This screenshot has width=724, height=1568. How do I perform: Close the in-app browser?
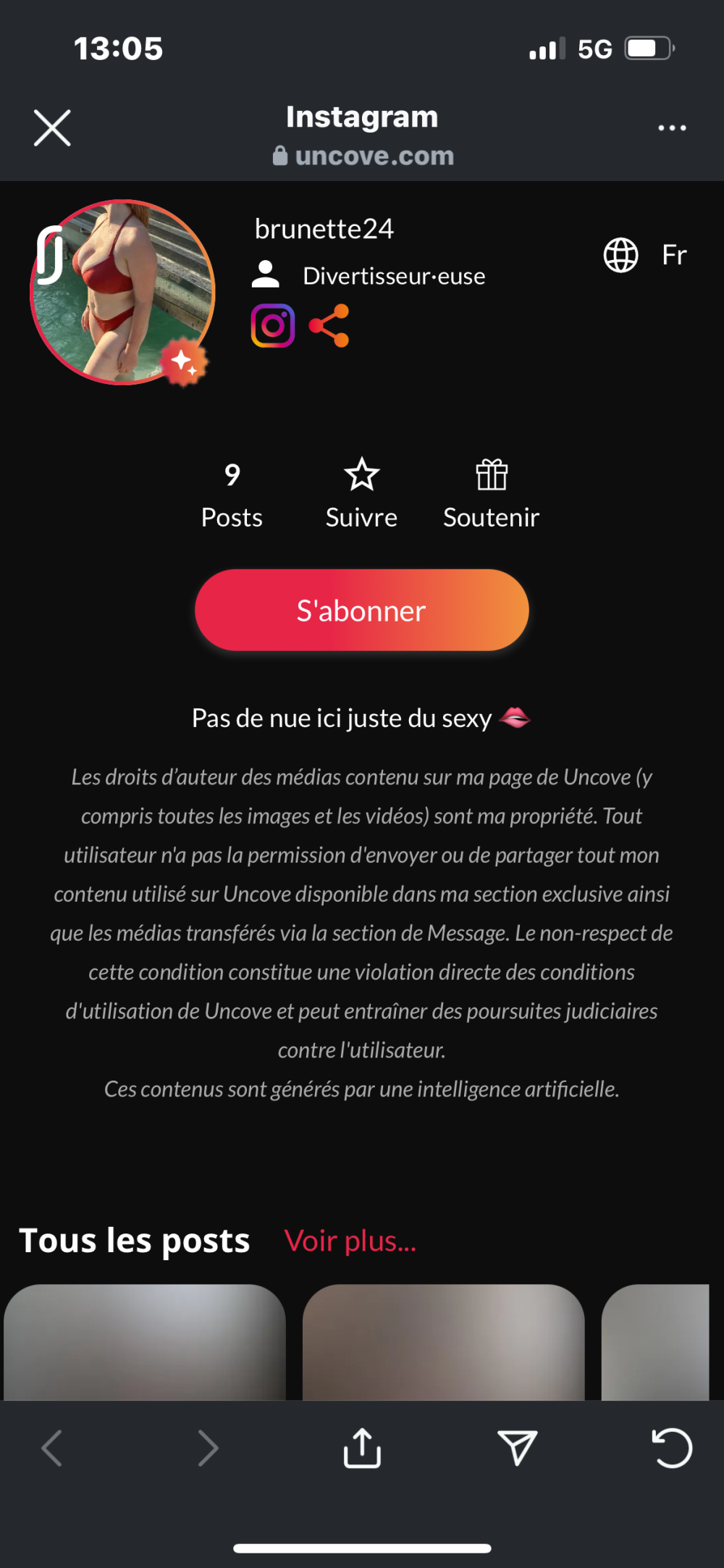(52, 128)
